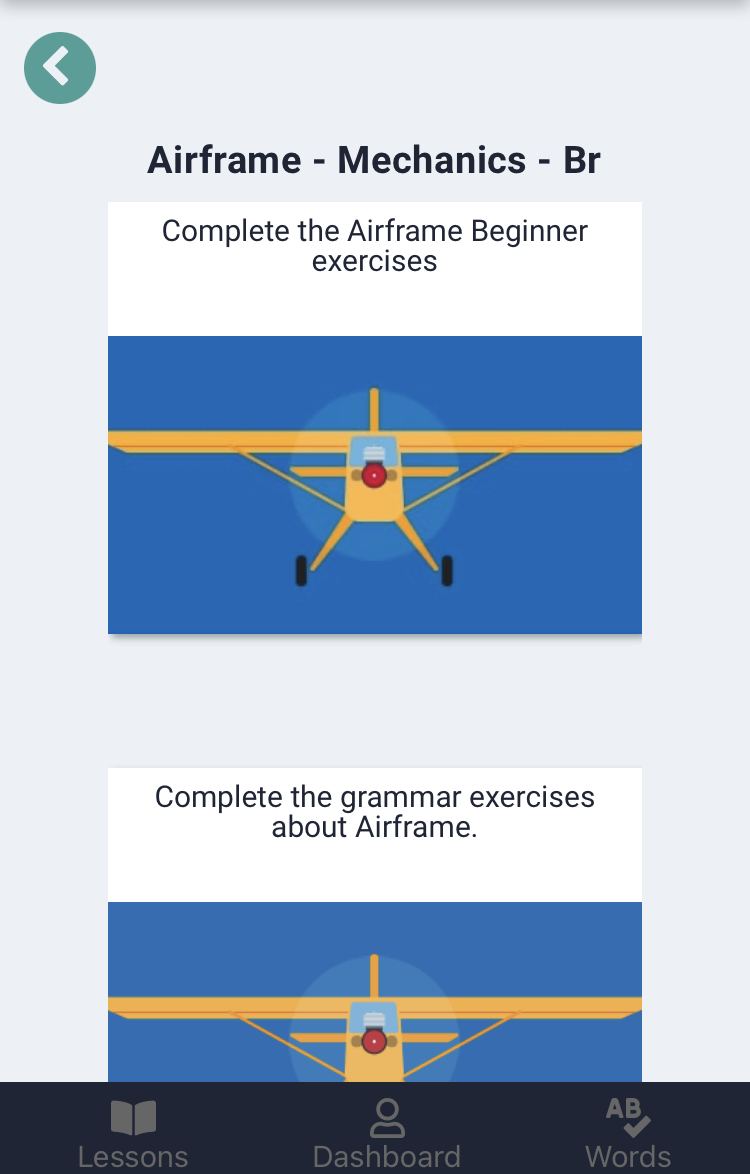Go to the Words tab

[x=628, y=1133]
